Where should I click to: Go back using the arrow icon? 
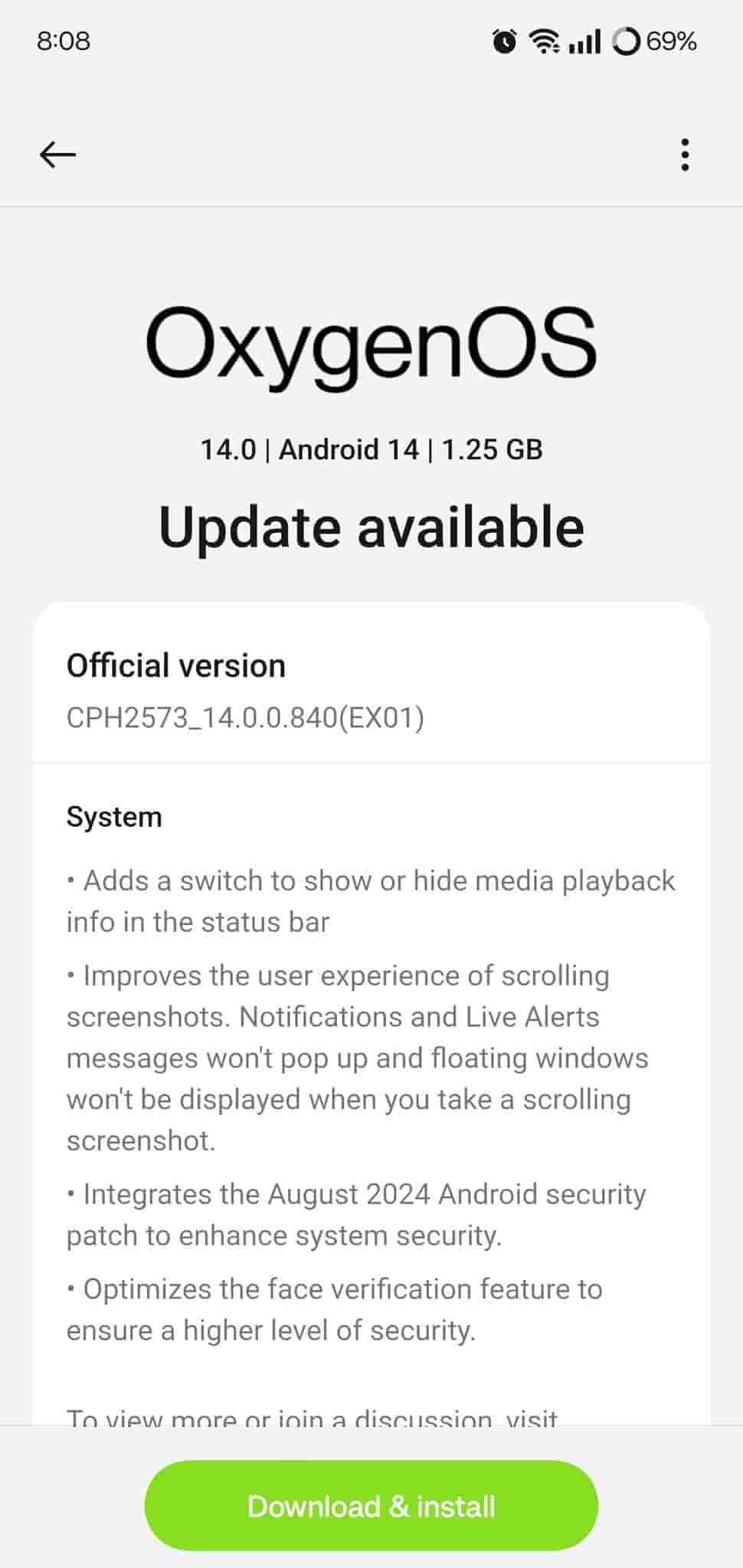[57, 155]
